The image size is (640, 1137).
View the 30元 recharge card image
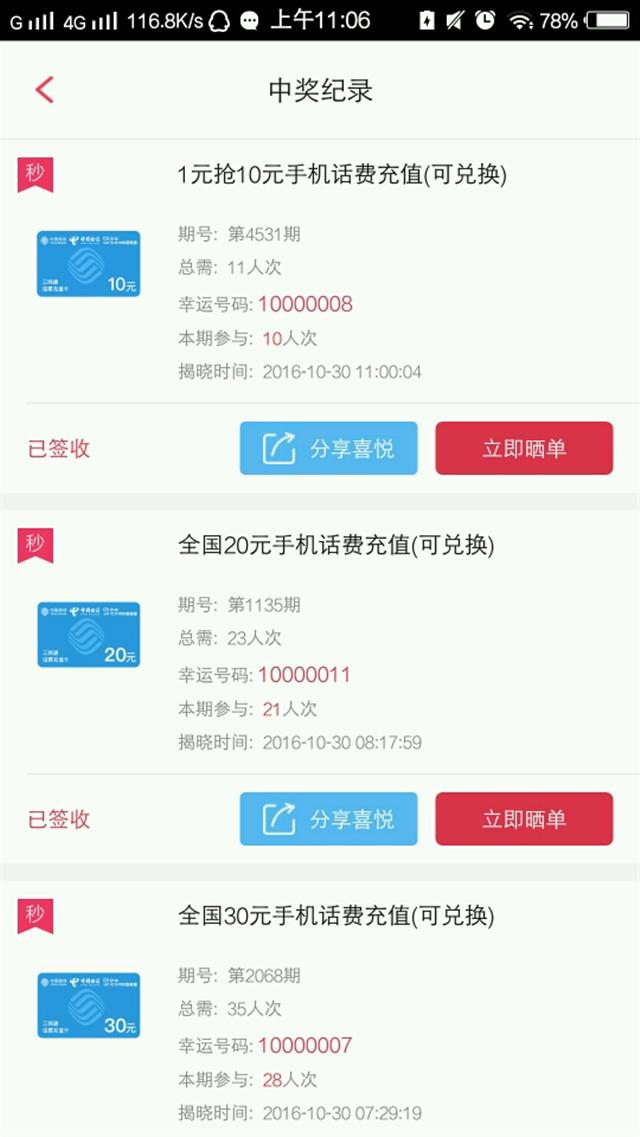[88, 1005]
